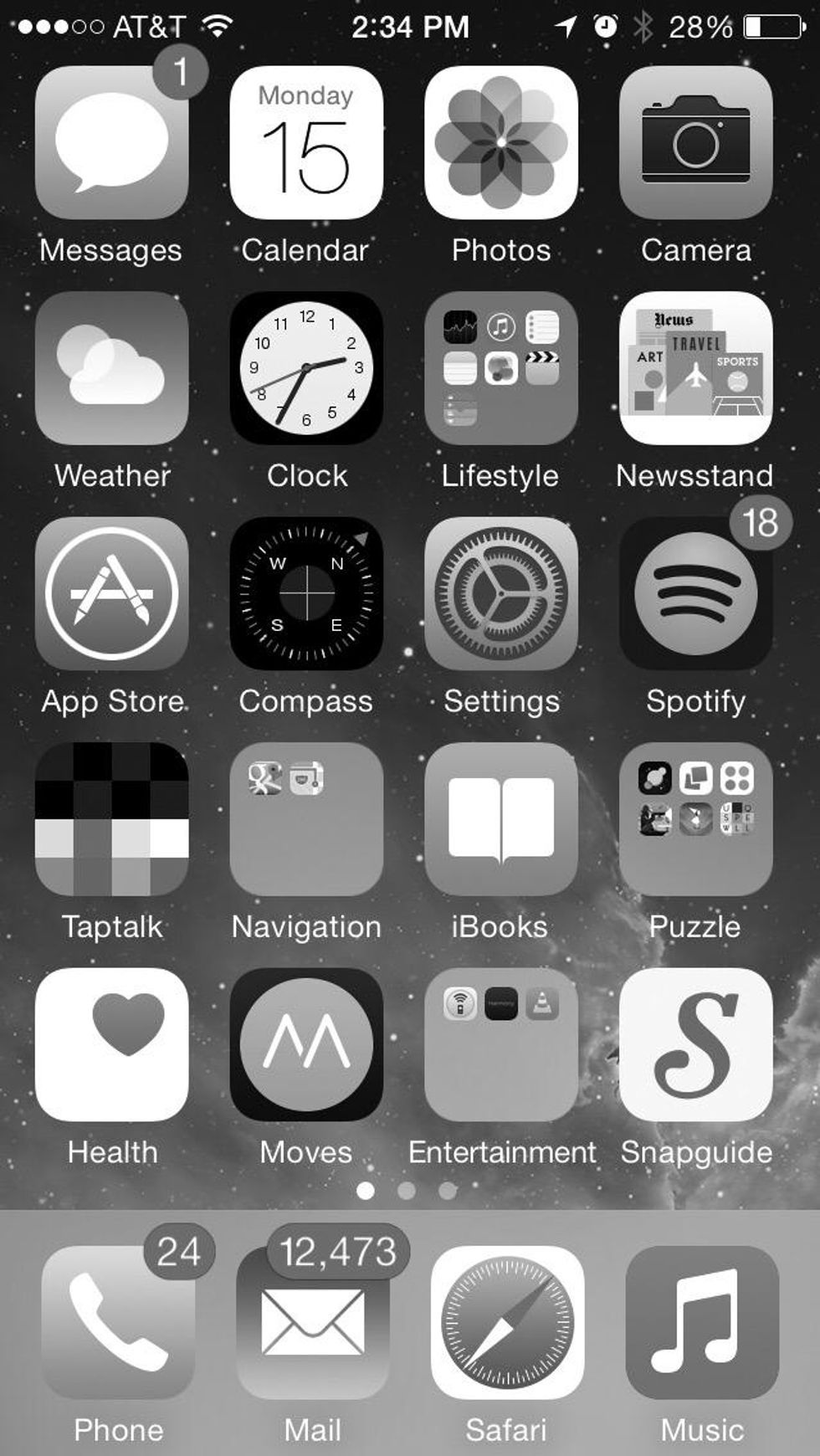
Task: Launch the Camera app
Action: click(695, 142)
